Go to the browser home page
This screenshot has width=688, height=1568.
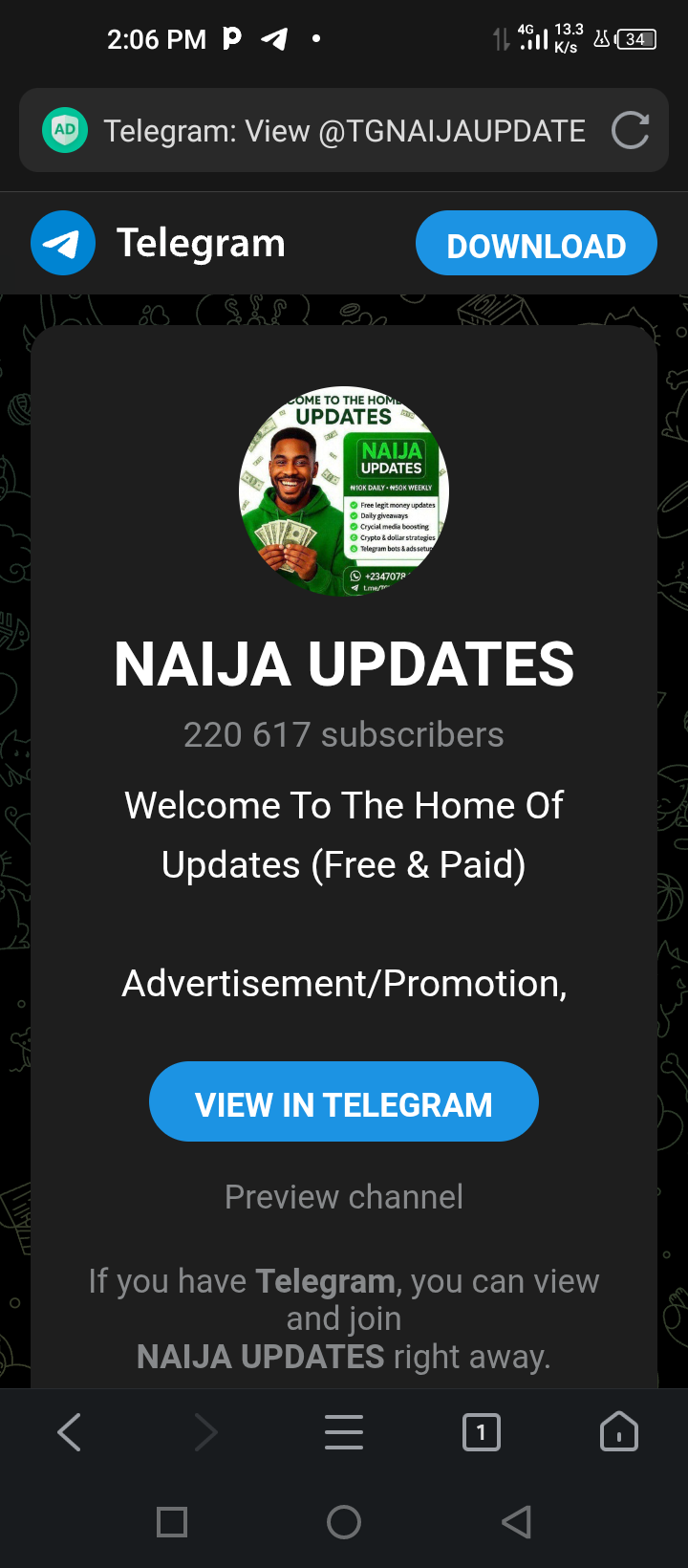click(x=618, y=1432)
